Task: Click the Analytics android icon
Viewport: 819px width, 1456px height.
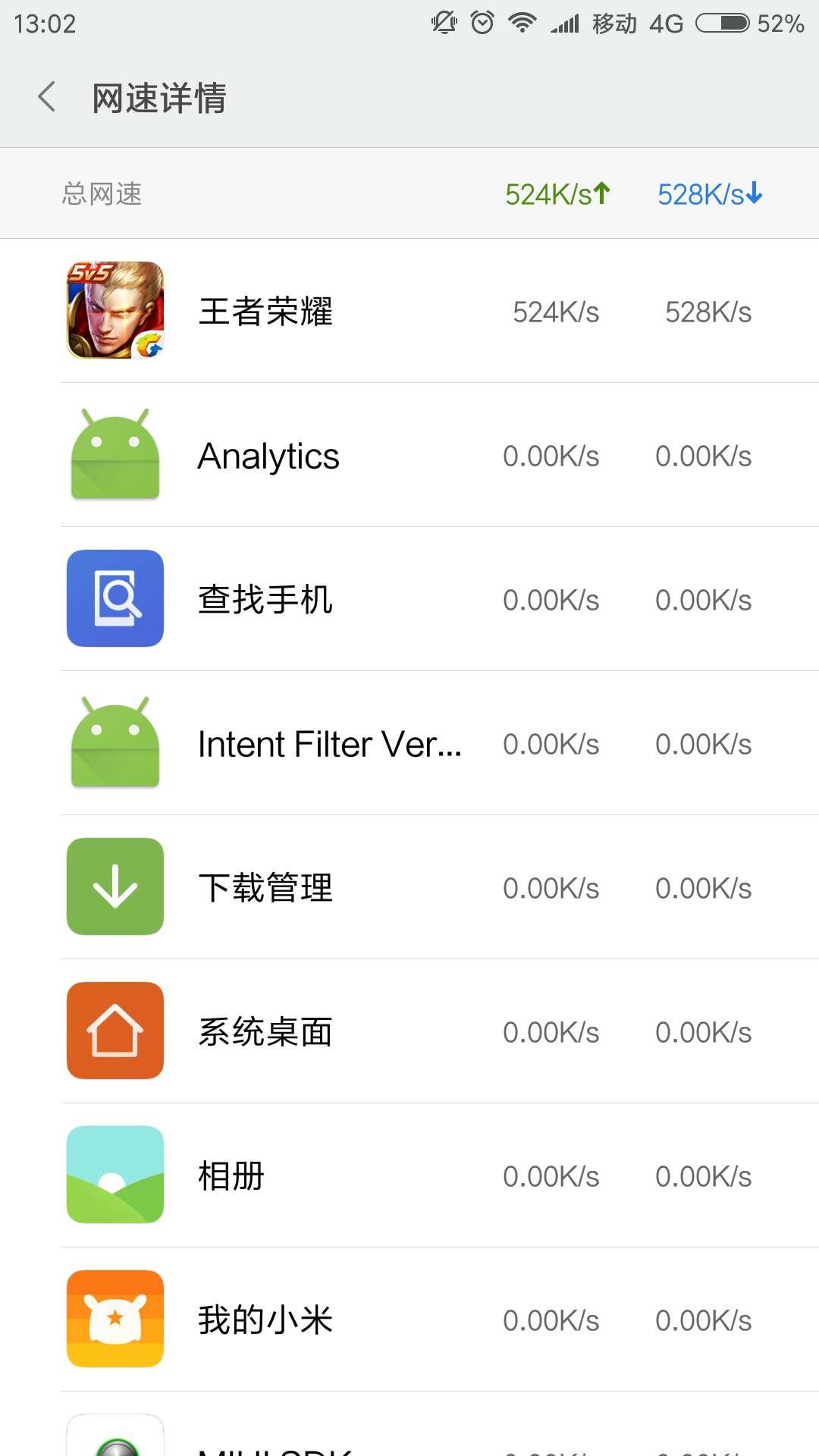Action: click(115, 455)
